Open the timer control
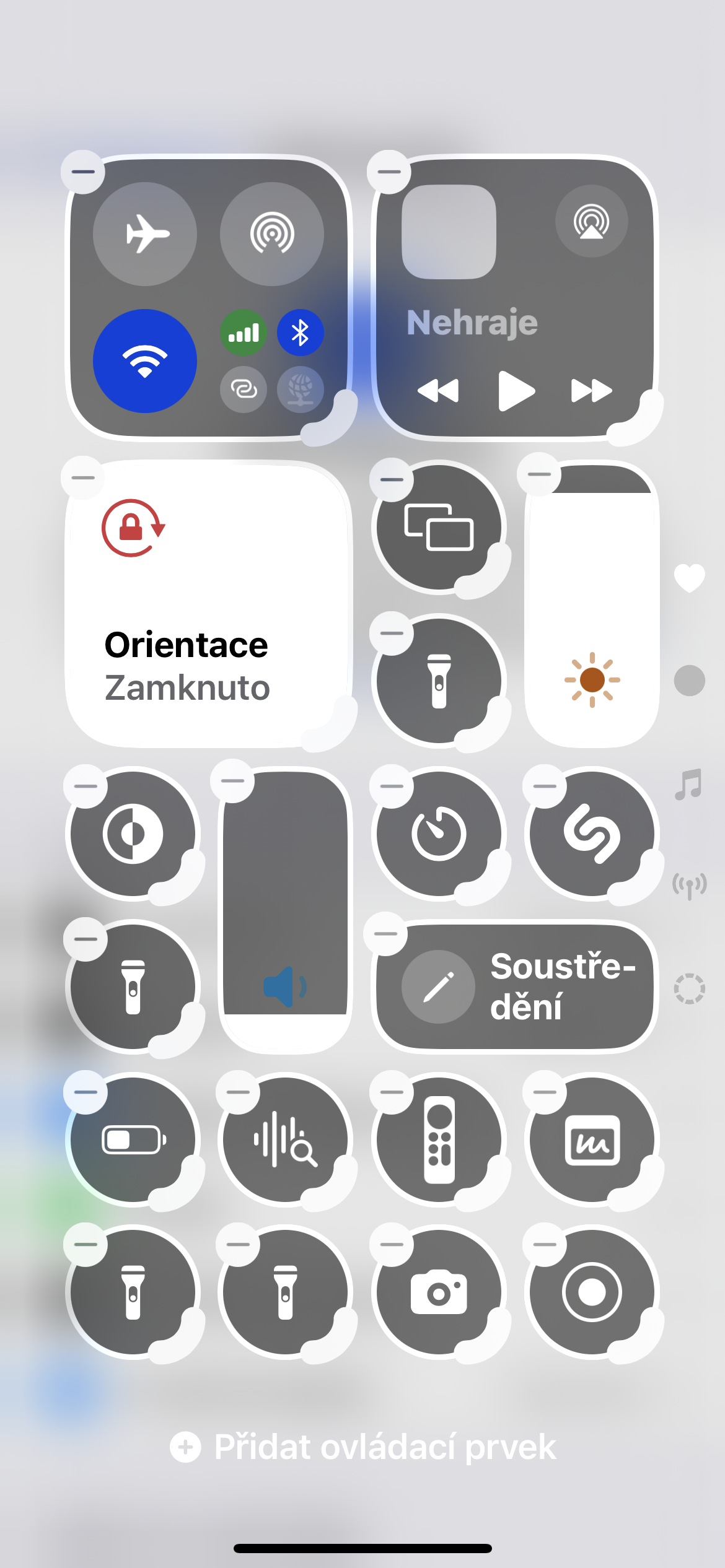The width and height of the screenshot is (725, 1568). pos(439,834)
